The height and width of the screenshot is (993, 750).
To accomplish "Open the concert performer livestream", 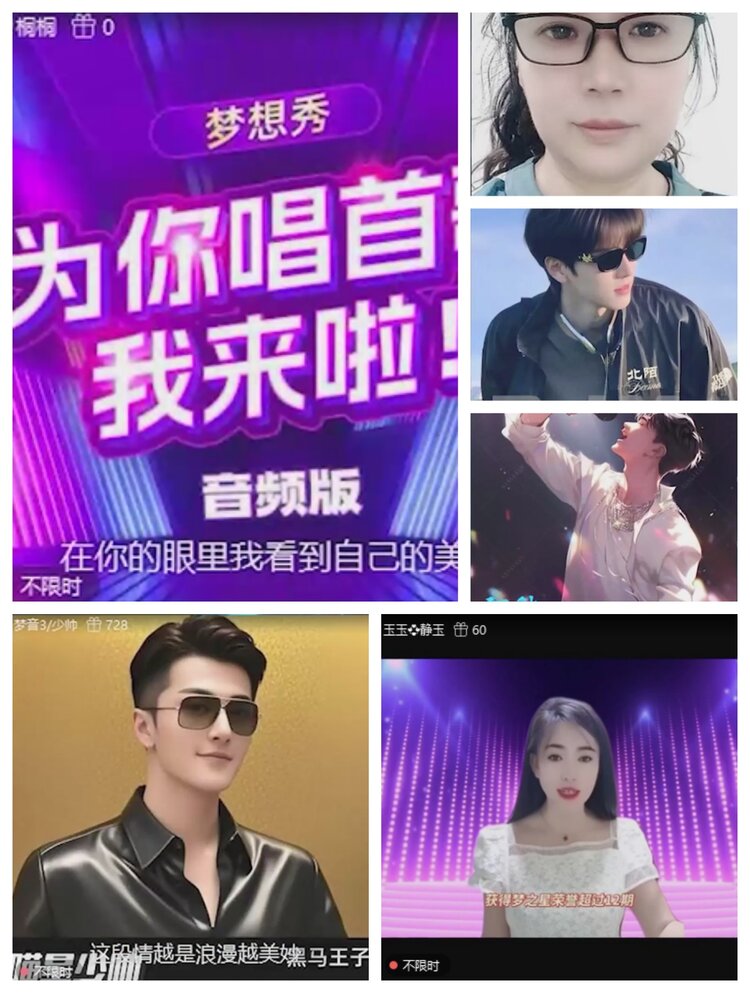I will point(605,505).
